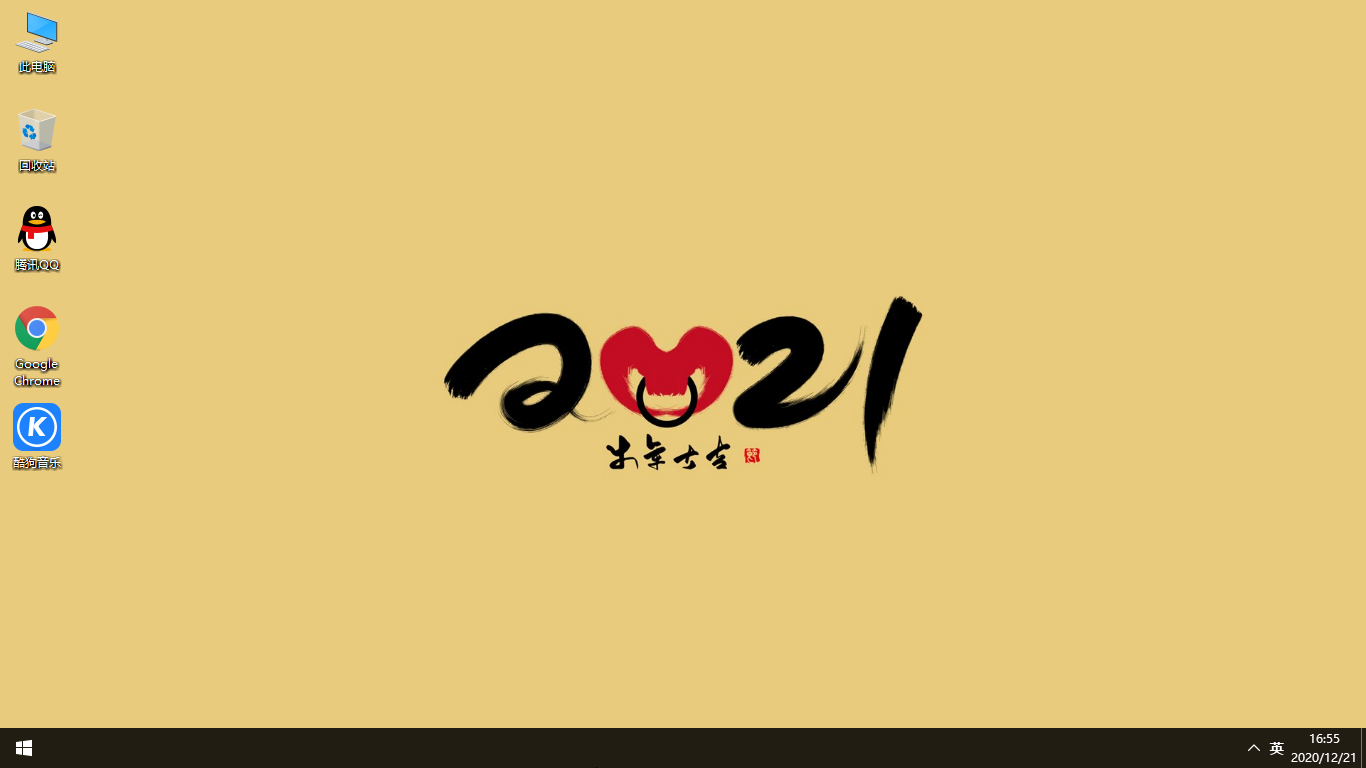The height and width of the screenshot is (768, 1366).
Task: Open the taskbar clock and calendar
Action: tap(1324, 748)
